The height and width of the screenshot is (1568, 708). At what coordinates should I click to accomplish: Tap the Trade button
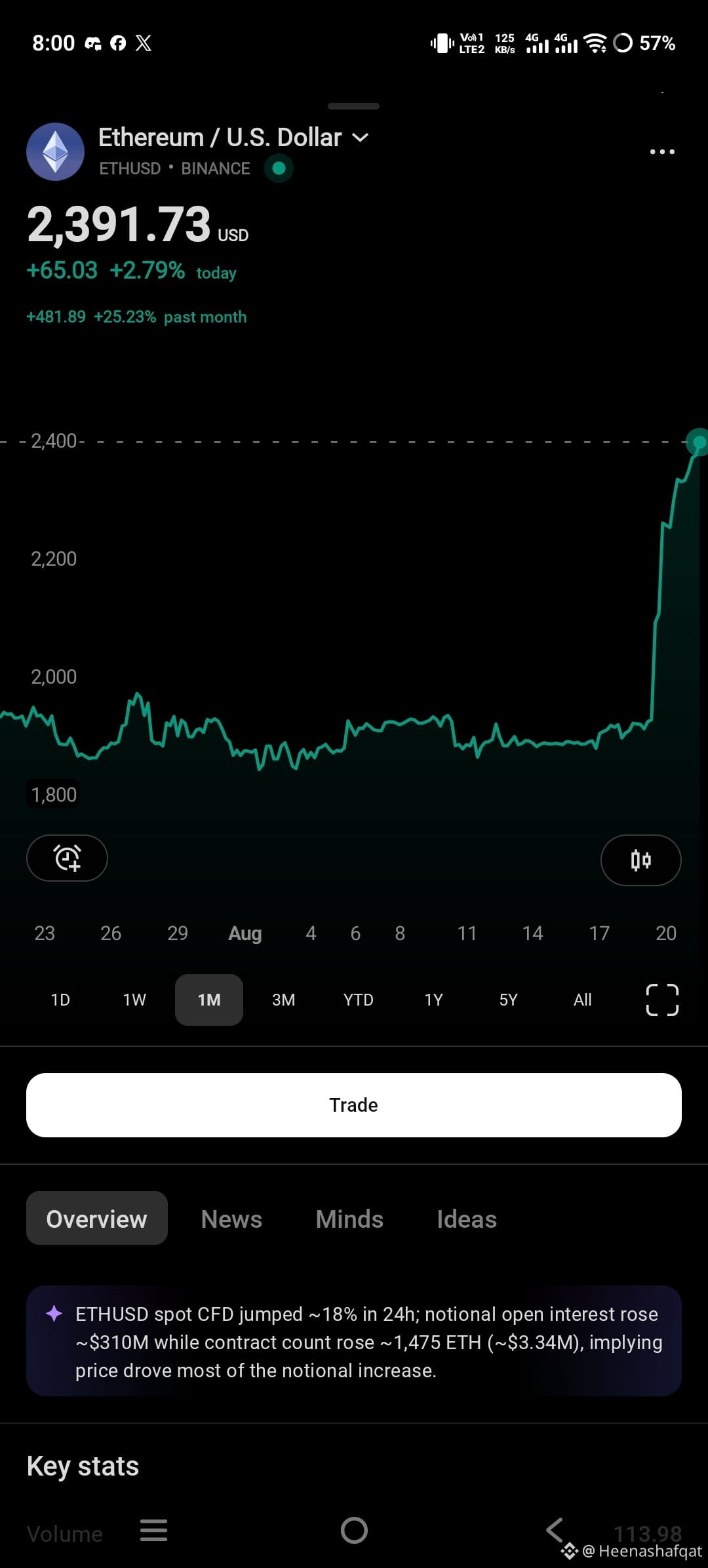pos(354,1105)
